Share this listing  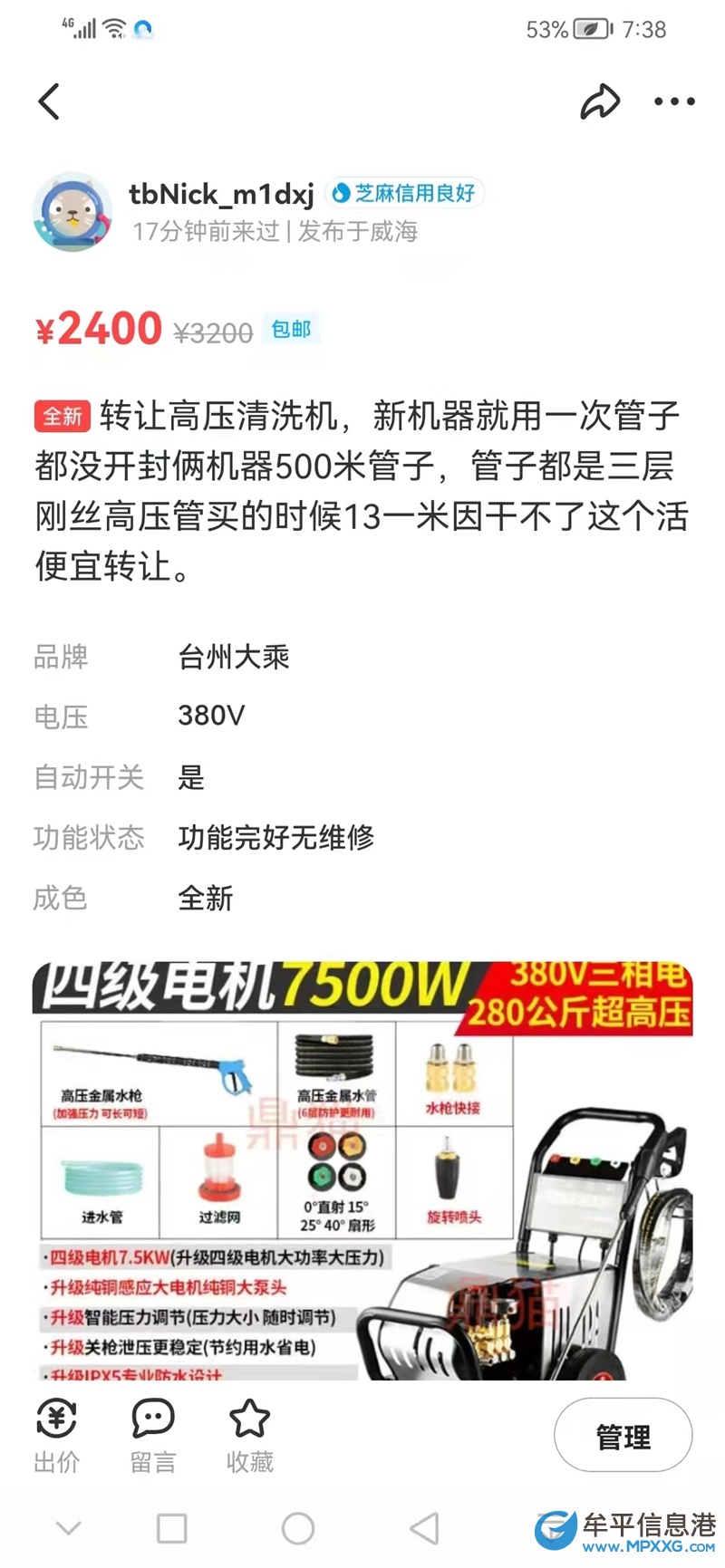click(600, 101)
